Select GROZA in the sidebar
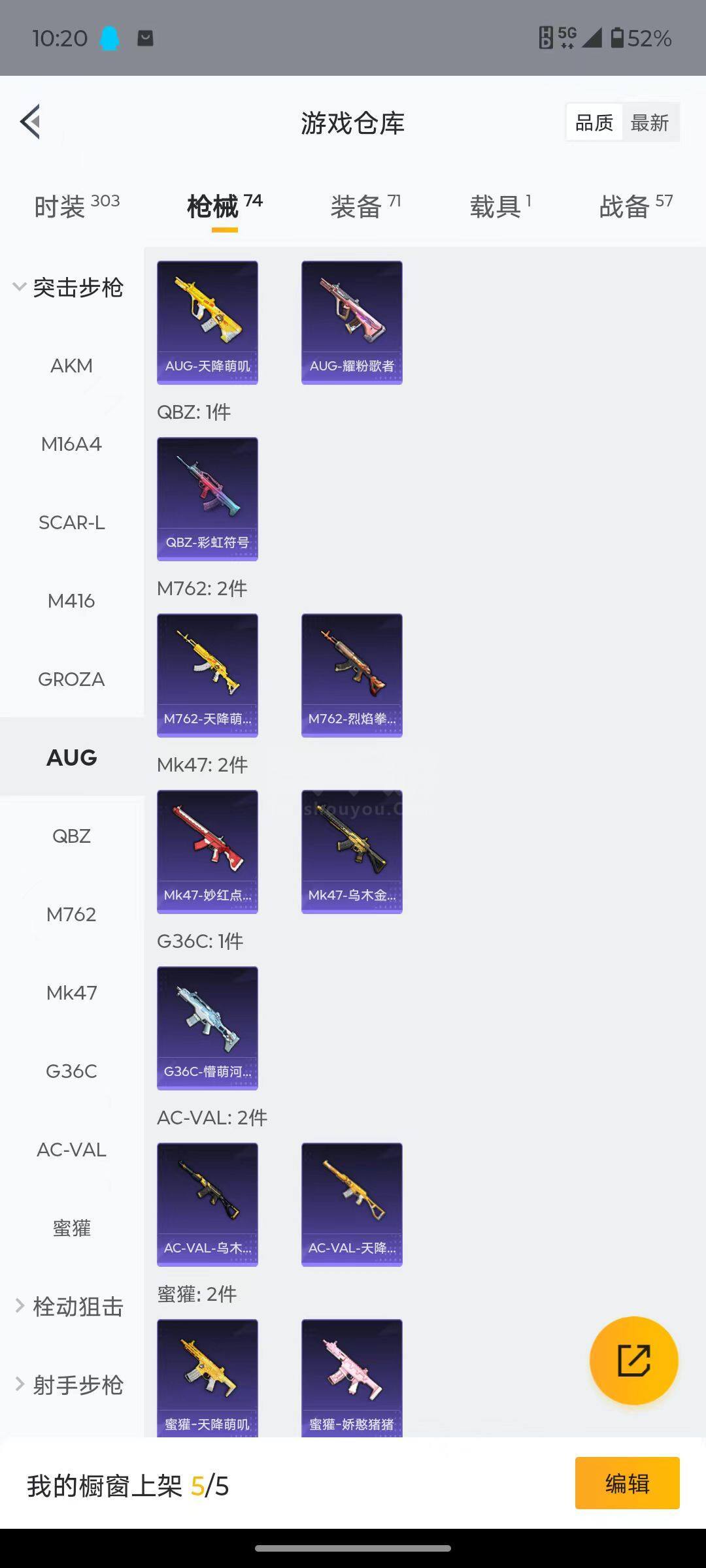The height and width of the screenshot is (1568, 706). 71,679
